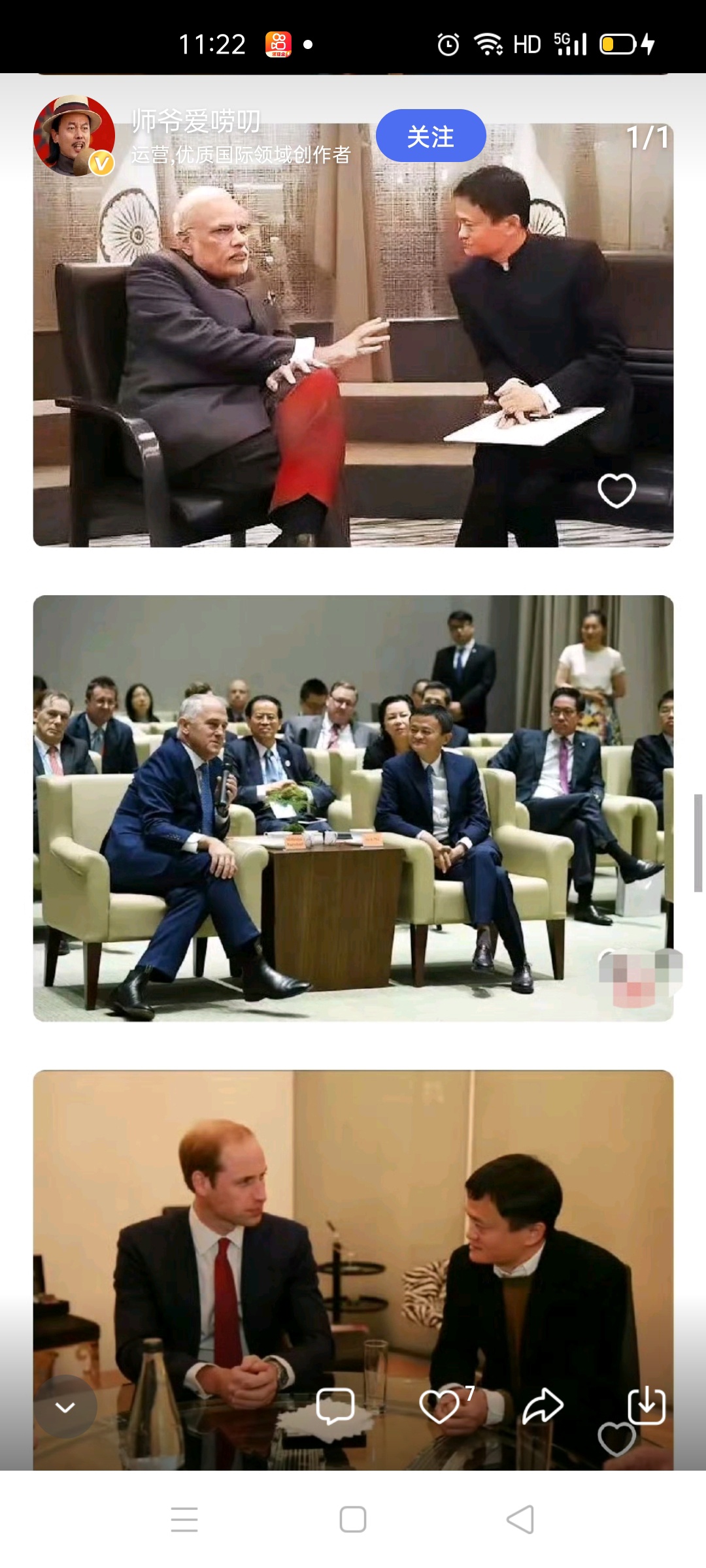This screenshot has height=1568, width=706.
Task: Open the comments bubble icon
Action: pos(335,1406)
